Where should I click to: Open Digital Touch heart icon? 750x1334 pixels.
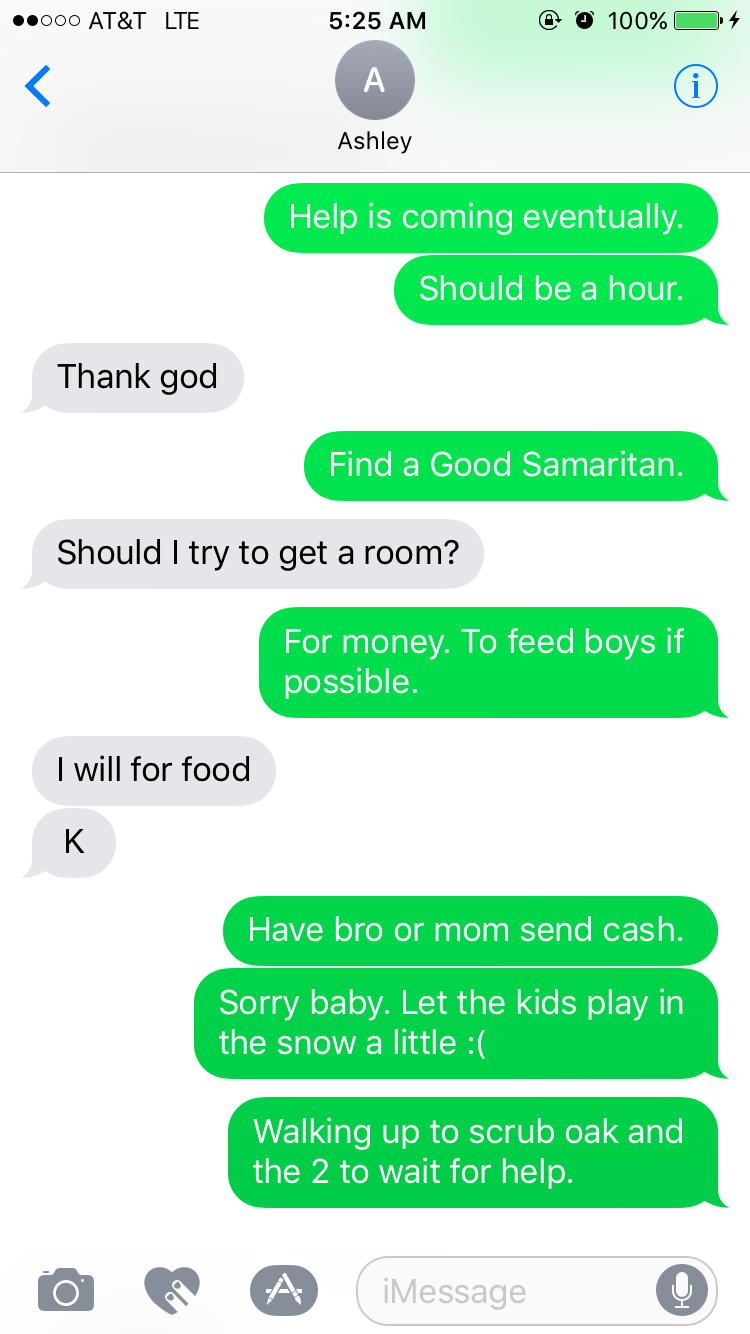tap(172, 1290)
